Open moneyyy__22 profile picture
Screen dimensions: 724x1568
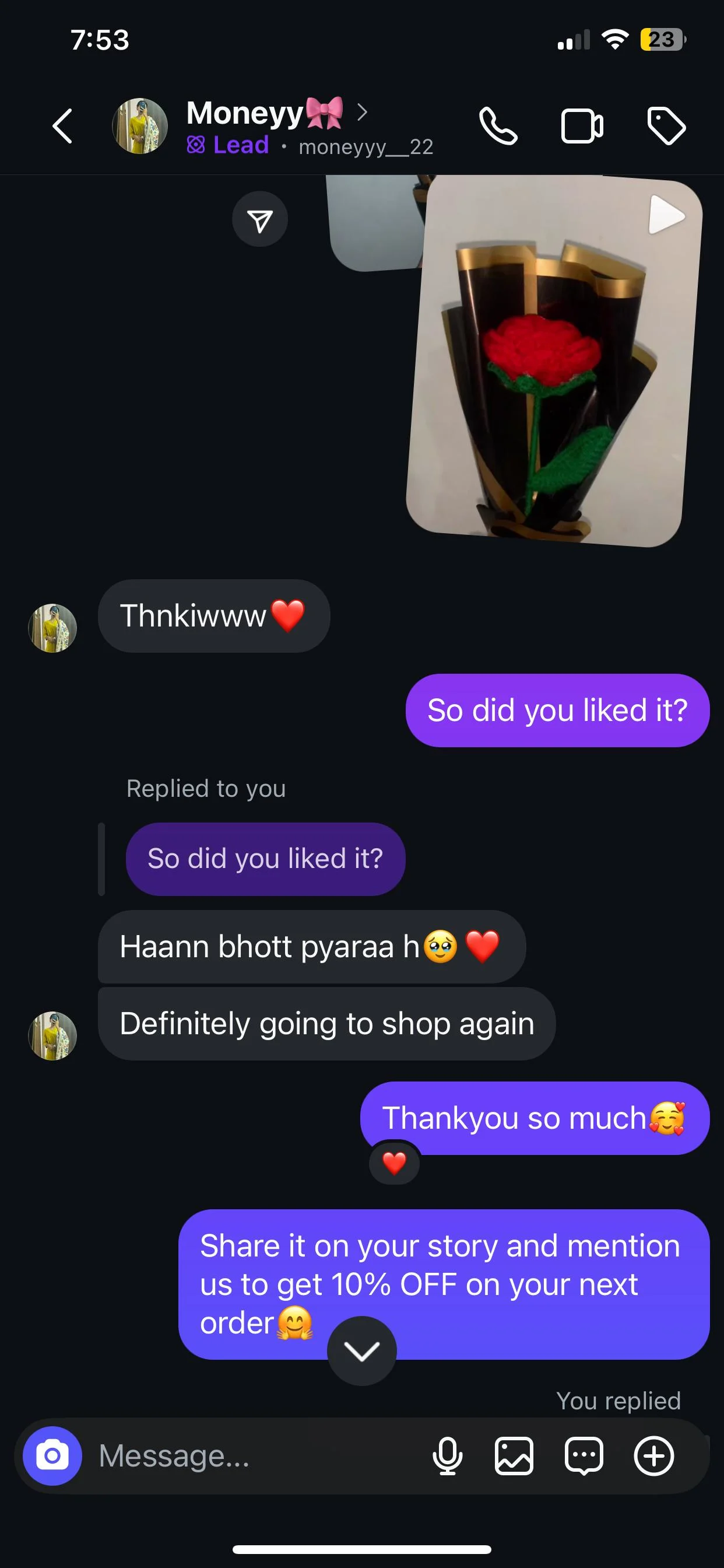point(141,125)
